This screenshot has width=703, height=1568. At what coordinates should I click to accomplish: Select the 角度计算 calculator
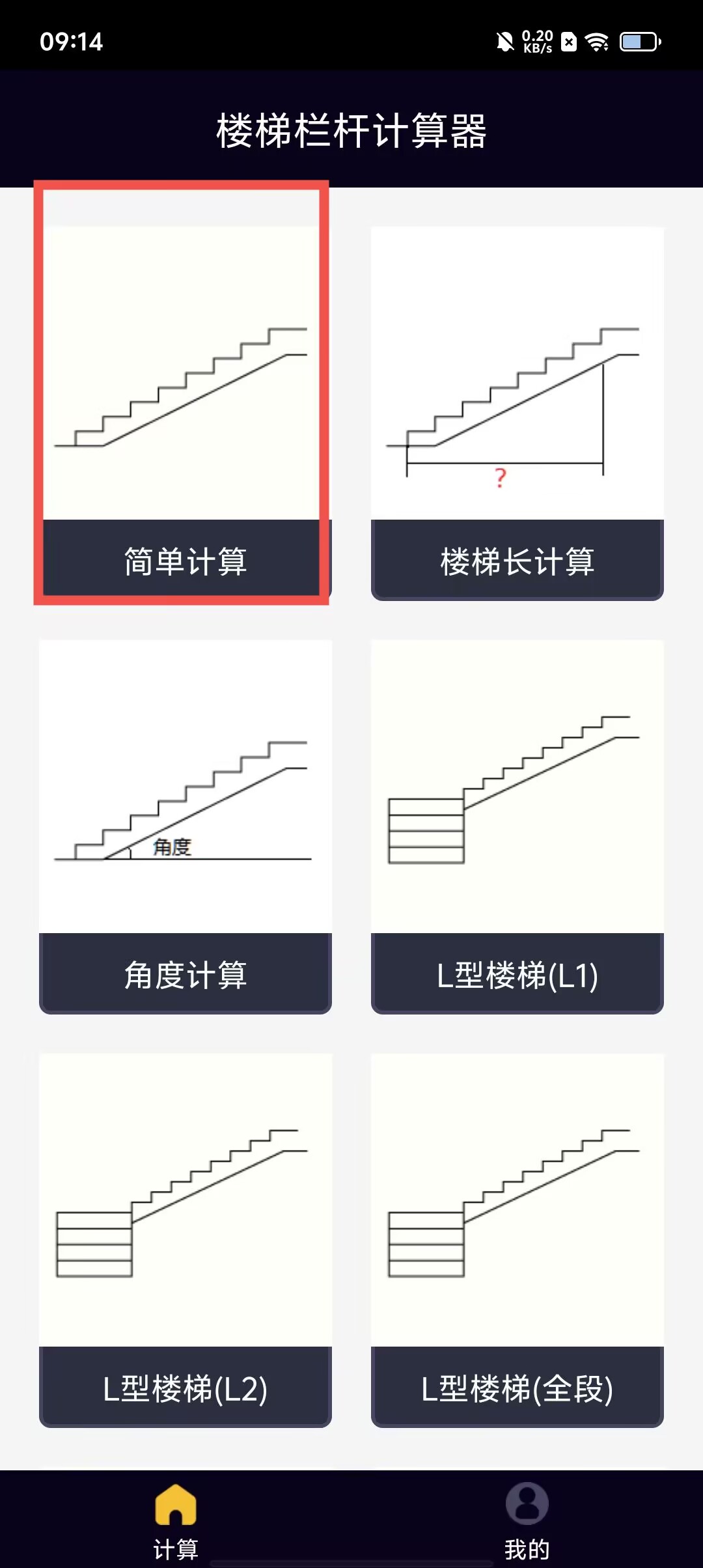coord(185,826)
